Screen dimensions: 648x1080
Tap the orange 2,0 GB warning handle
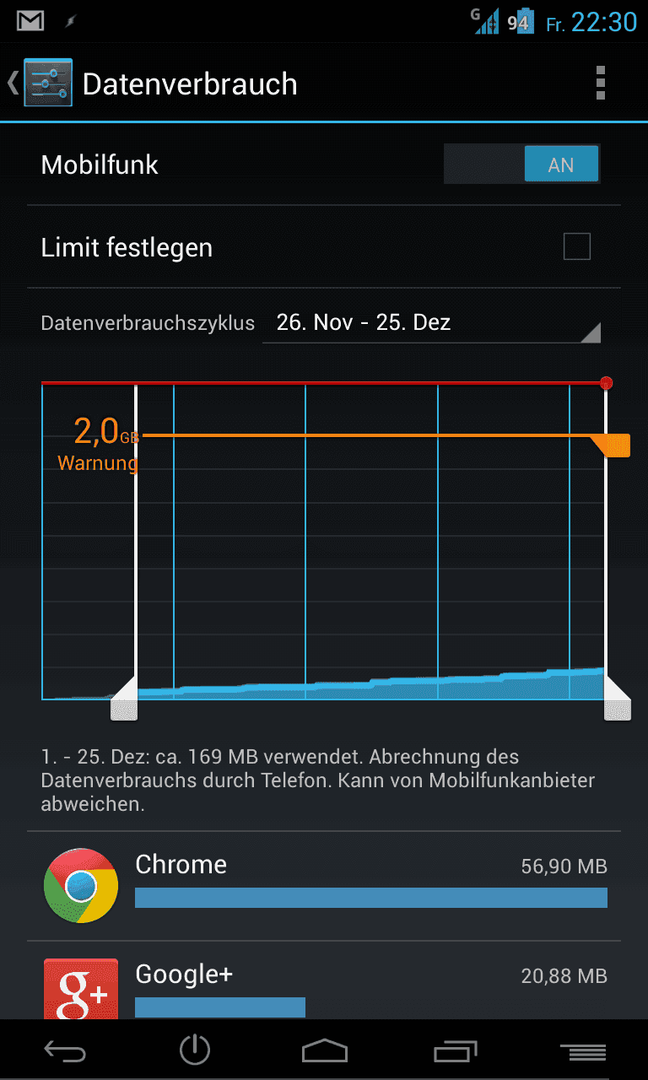tap(613, 444)
